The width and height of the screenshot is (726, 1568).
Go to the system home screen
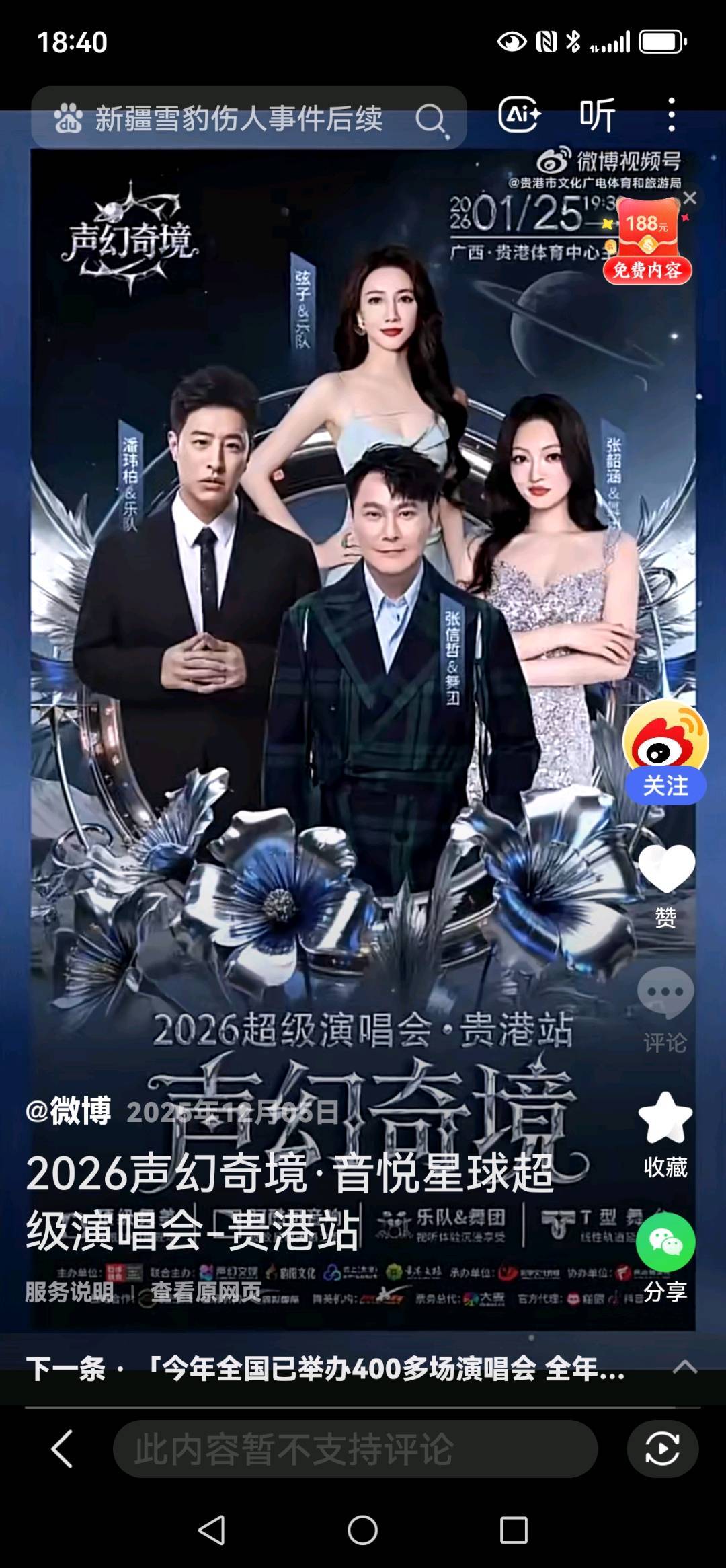click(x=362, y=1530)
